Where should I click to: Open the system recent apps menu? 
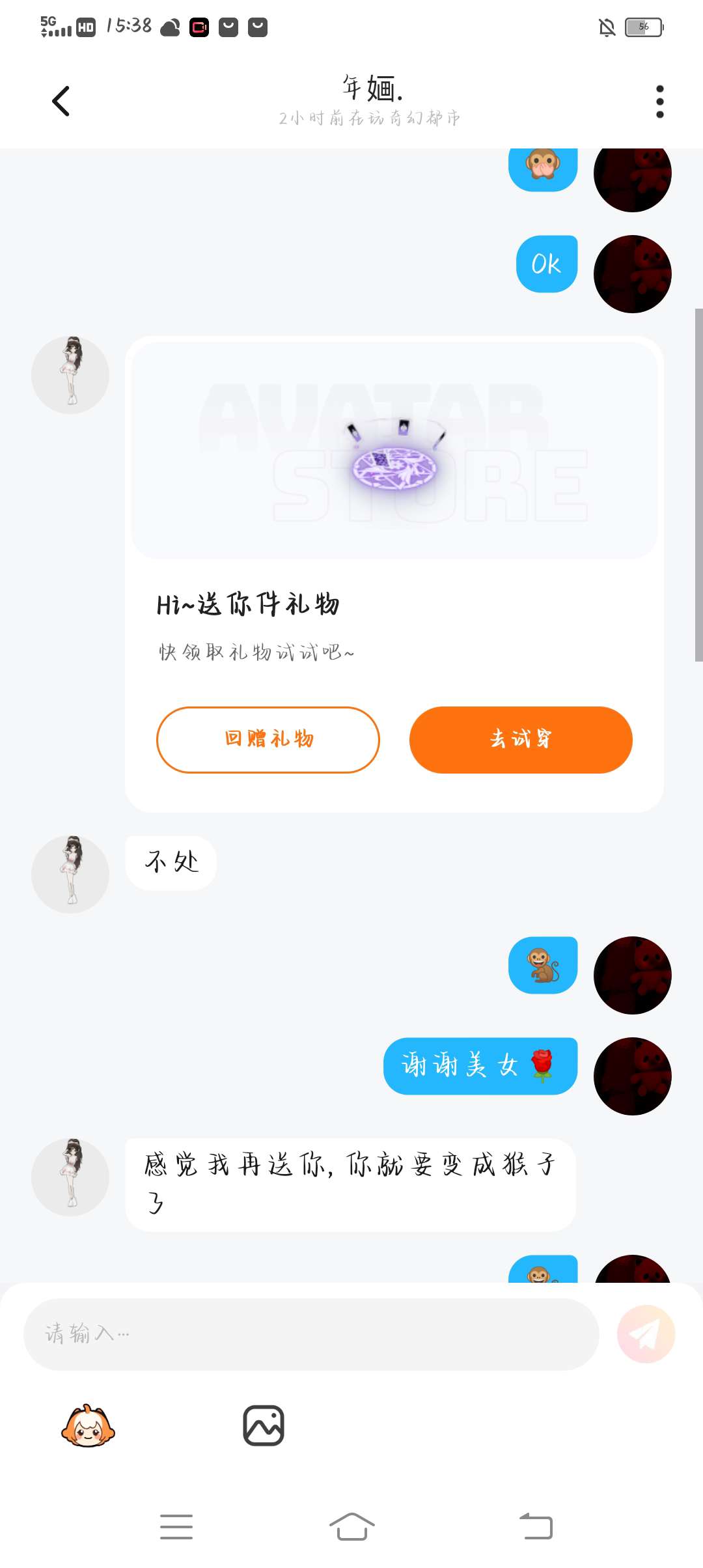pos(176,1526)
